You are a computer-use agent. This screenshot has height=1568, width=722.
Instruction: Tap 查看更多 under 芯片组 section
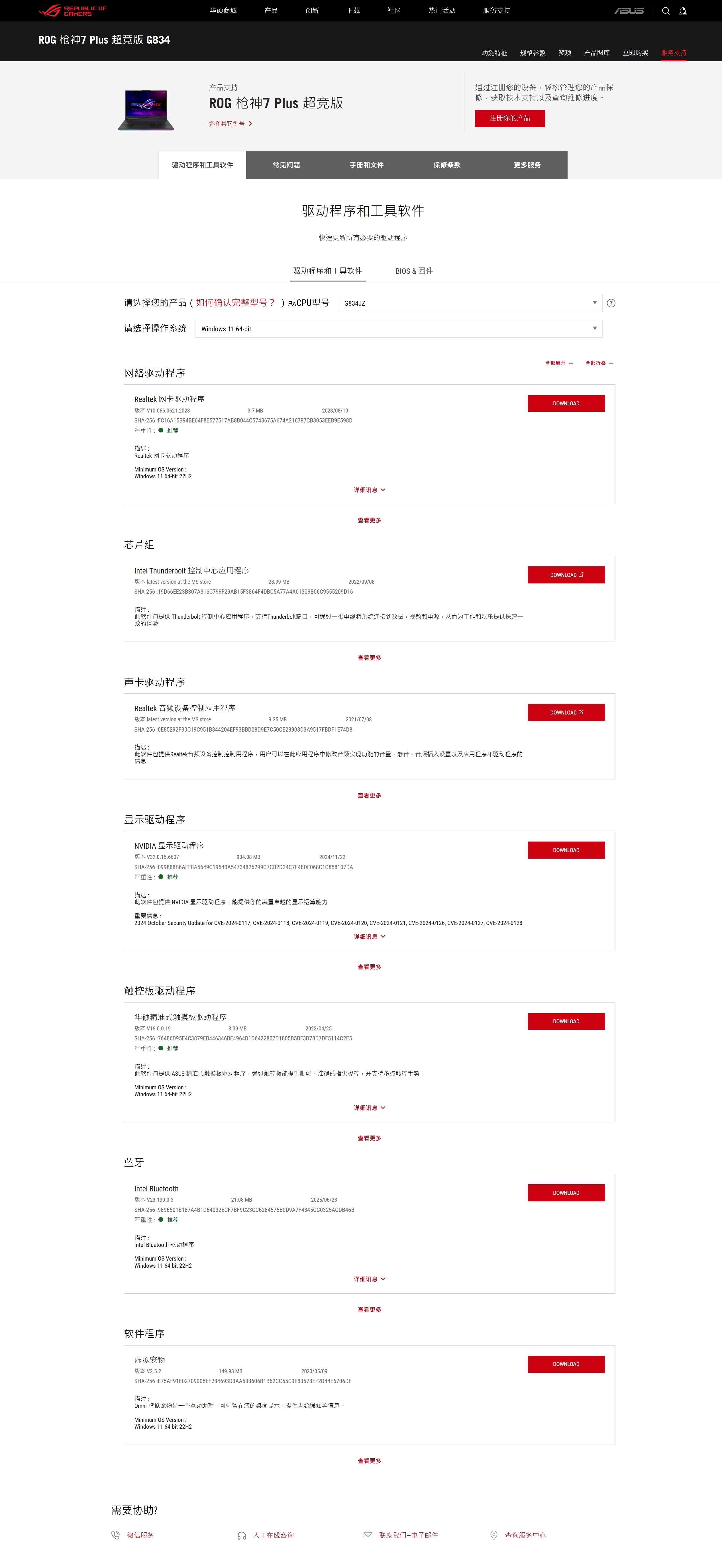tap(369, 658)
